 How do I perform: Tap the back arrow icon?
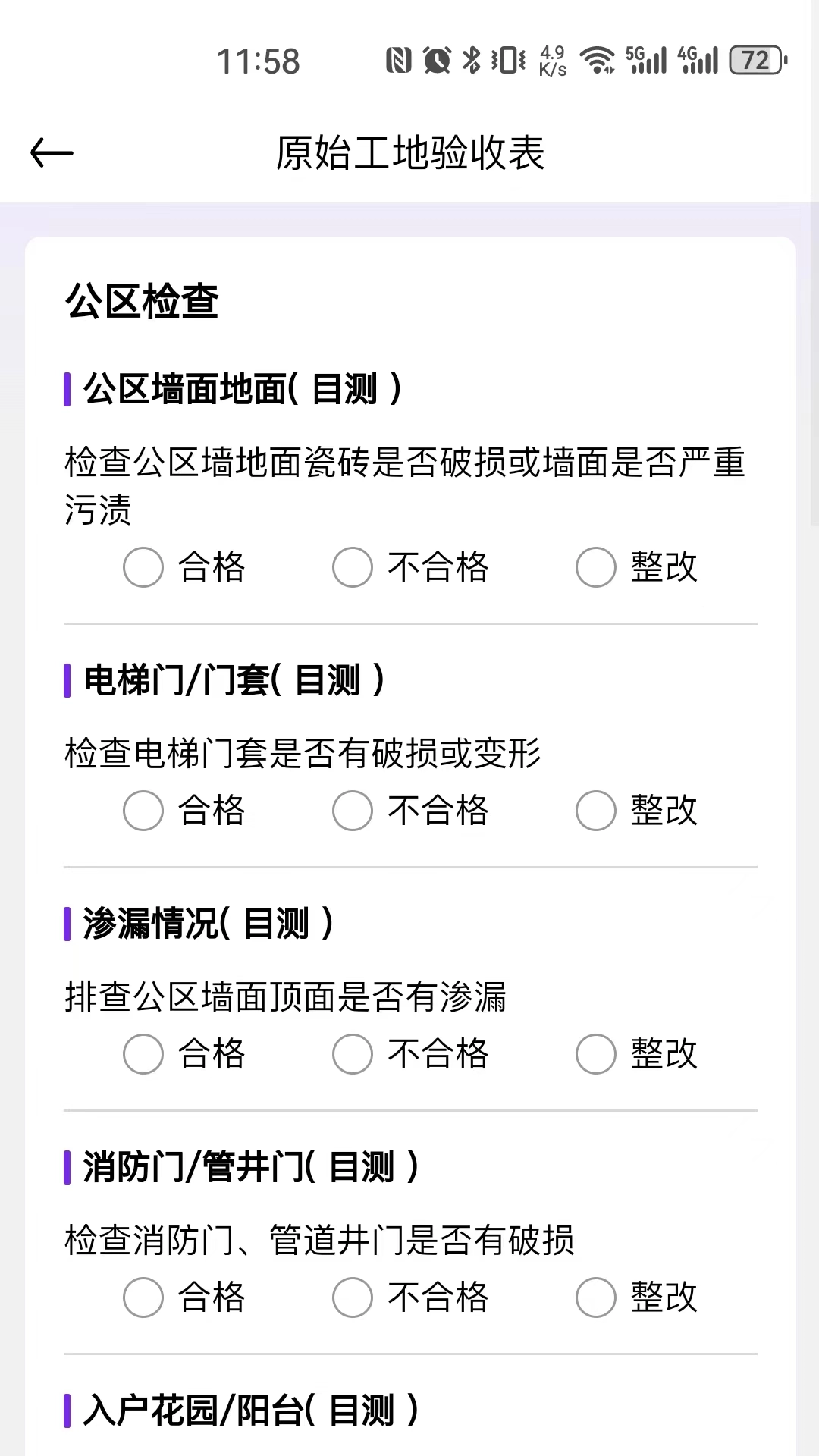point(53,152)
